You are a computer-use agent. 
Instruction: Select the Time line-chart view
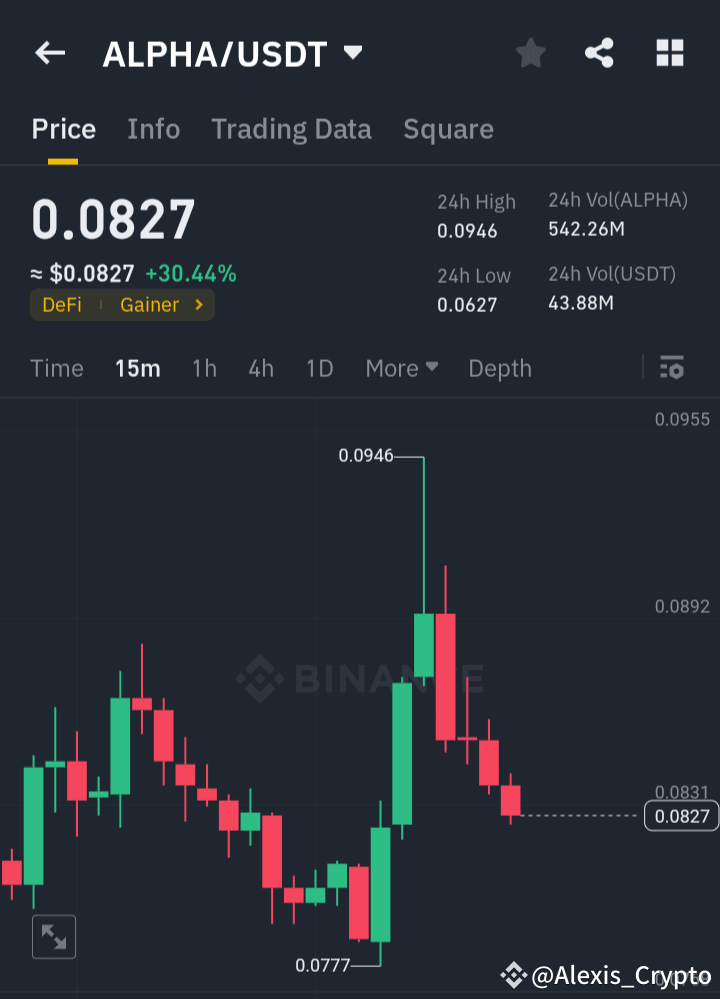tap(56, 368)
